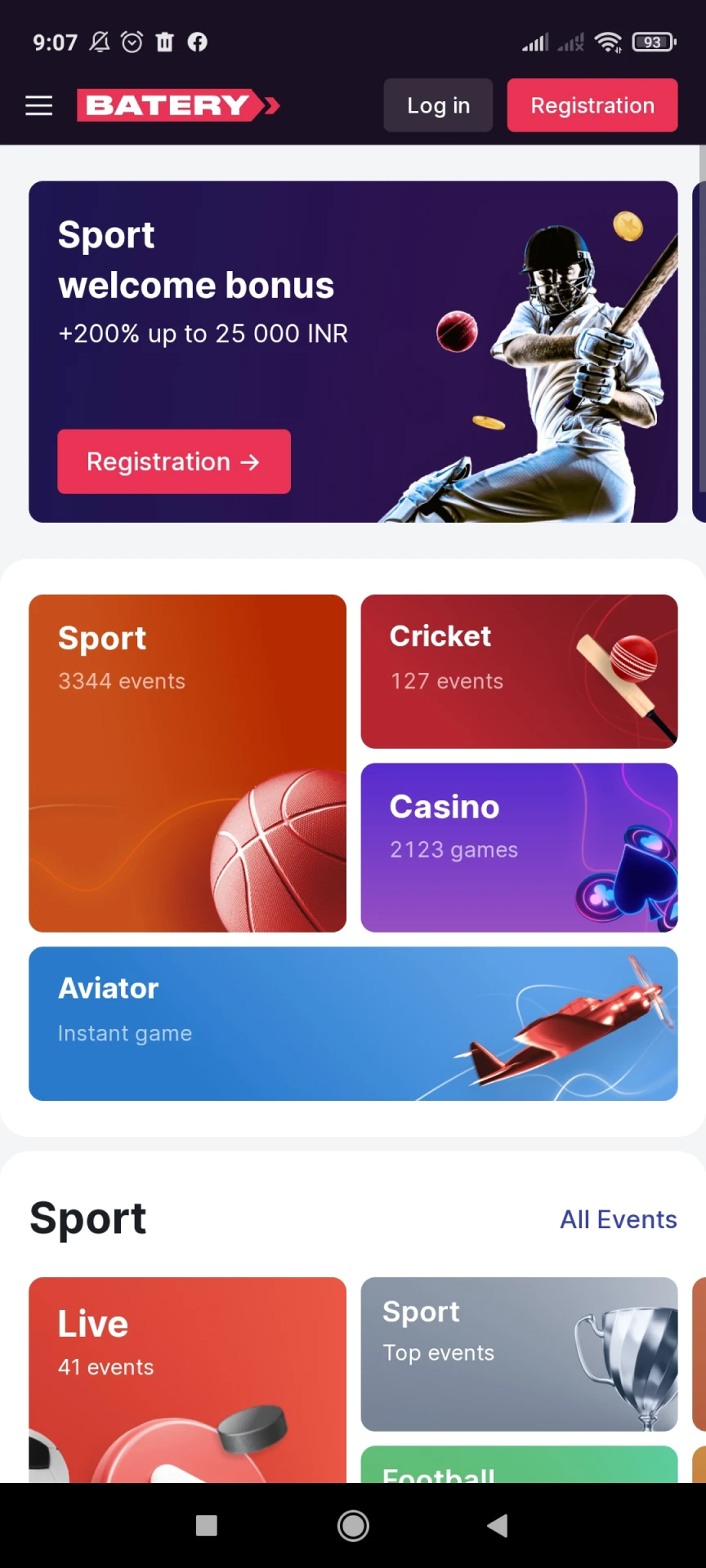Launch the Aviator instant game
The height and width of the screenshot is (1568, 706).
(x=353, y=1023)
